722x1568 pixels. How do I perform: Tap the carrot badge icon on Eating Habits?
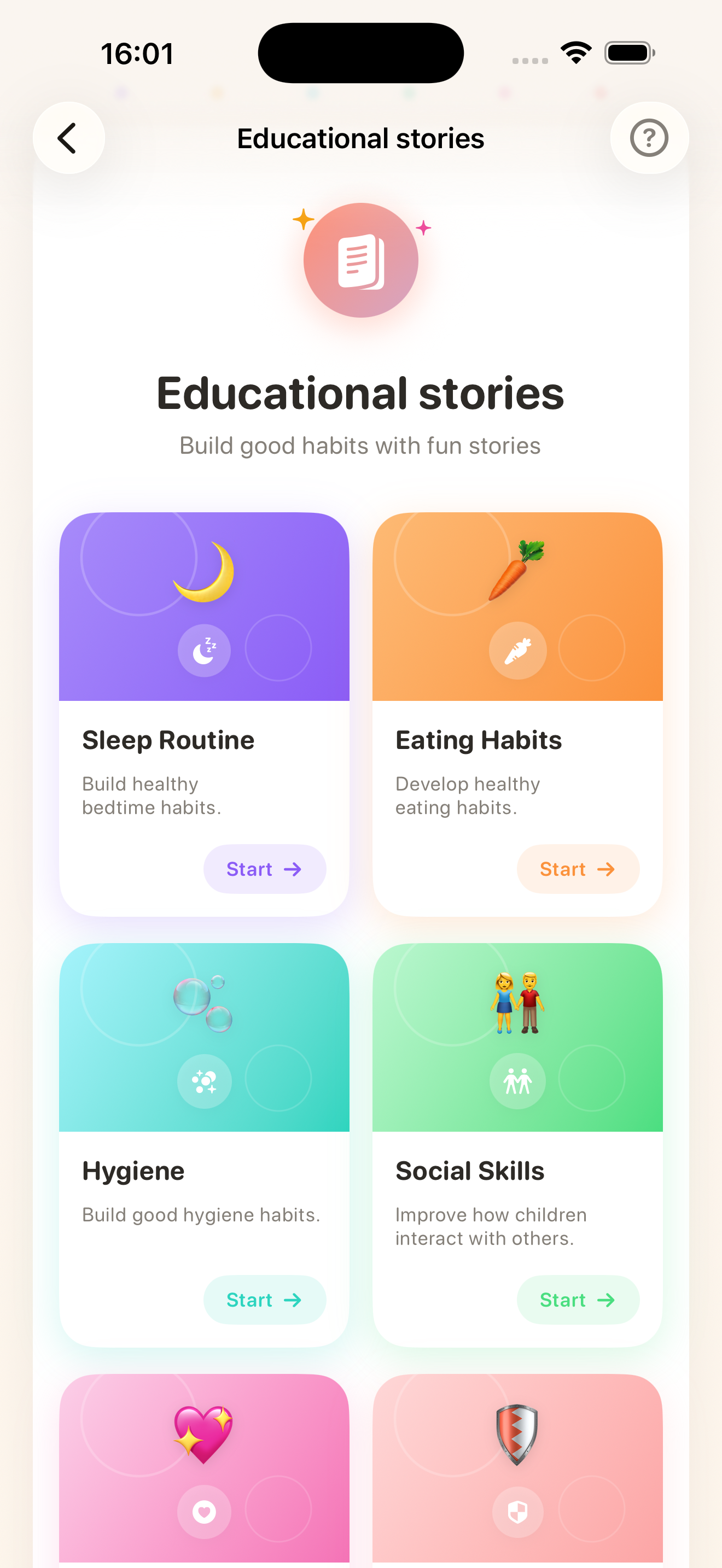click(x=518, y=650)
